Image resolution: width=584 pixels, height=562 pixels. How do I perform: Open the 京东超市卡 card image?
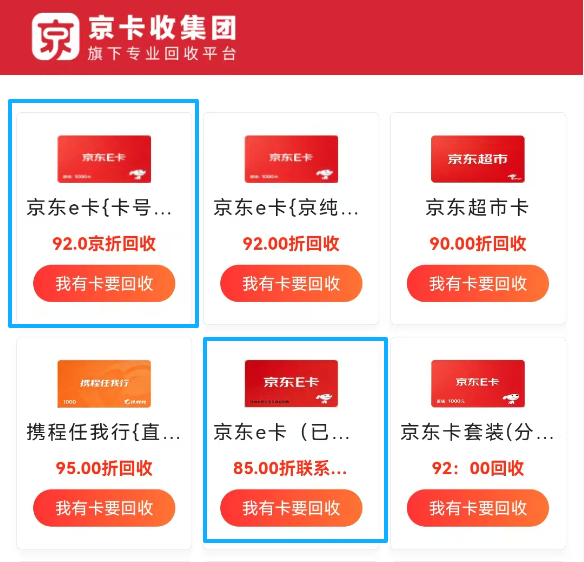478,159
